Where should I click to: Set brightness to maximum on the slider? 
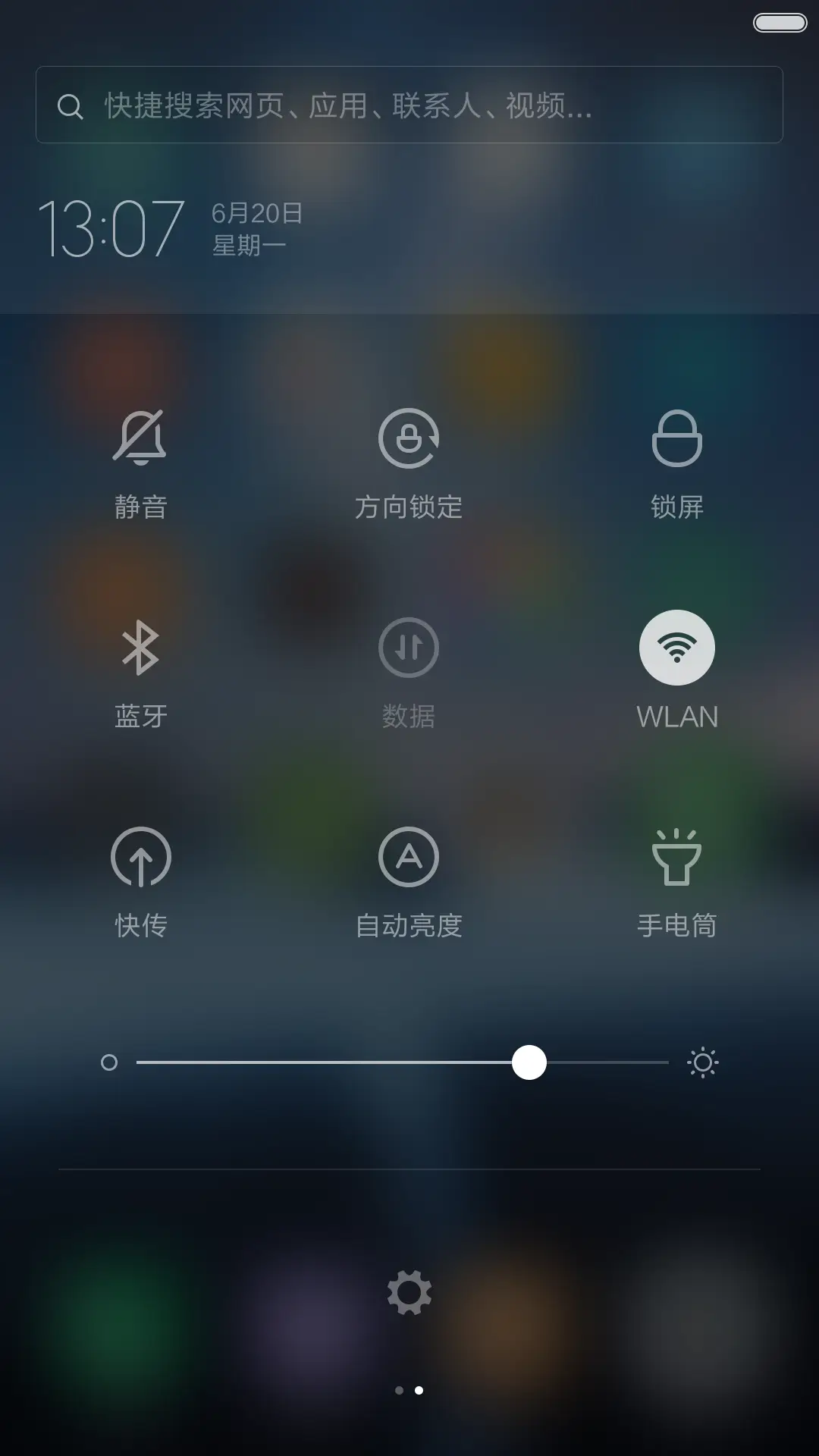pyautogui.click(x=667, y=1064)
